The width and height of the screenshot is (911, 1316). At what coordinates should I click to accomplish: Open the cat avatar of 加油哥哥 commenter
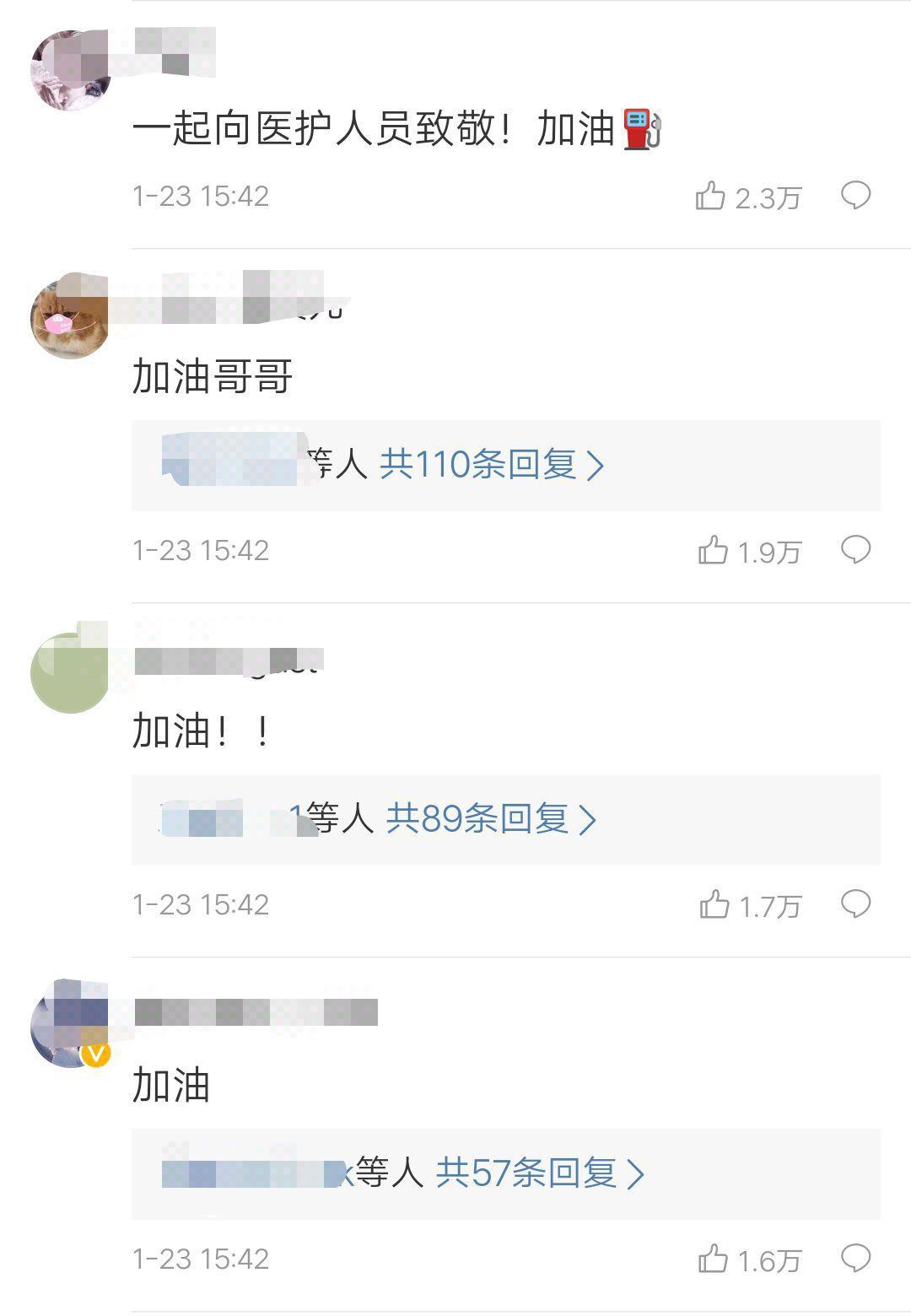click(x=70, y=319)
